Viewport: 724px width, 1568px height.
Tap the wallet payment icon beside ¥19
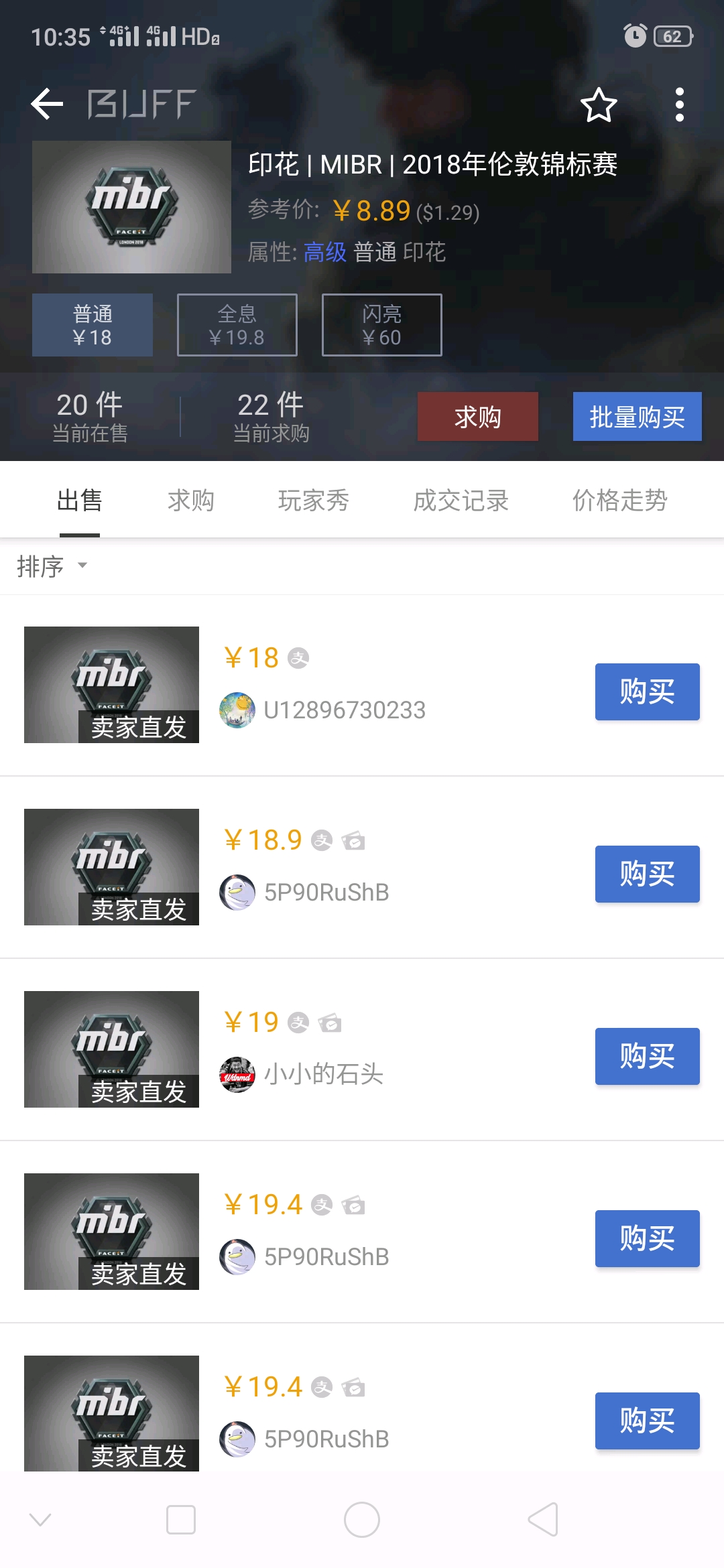tap(330, 1022)
